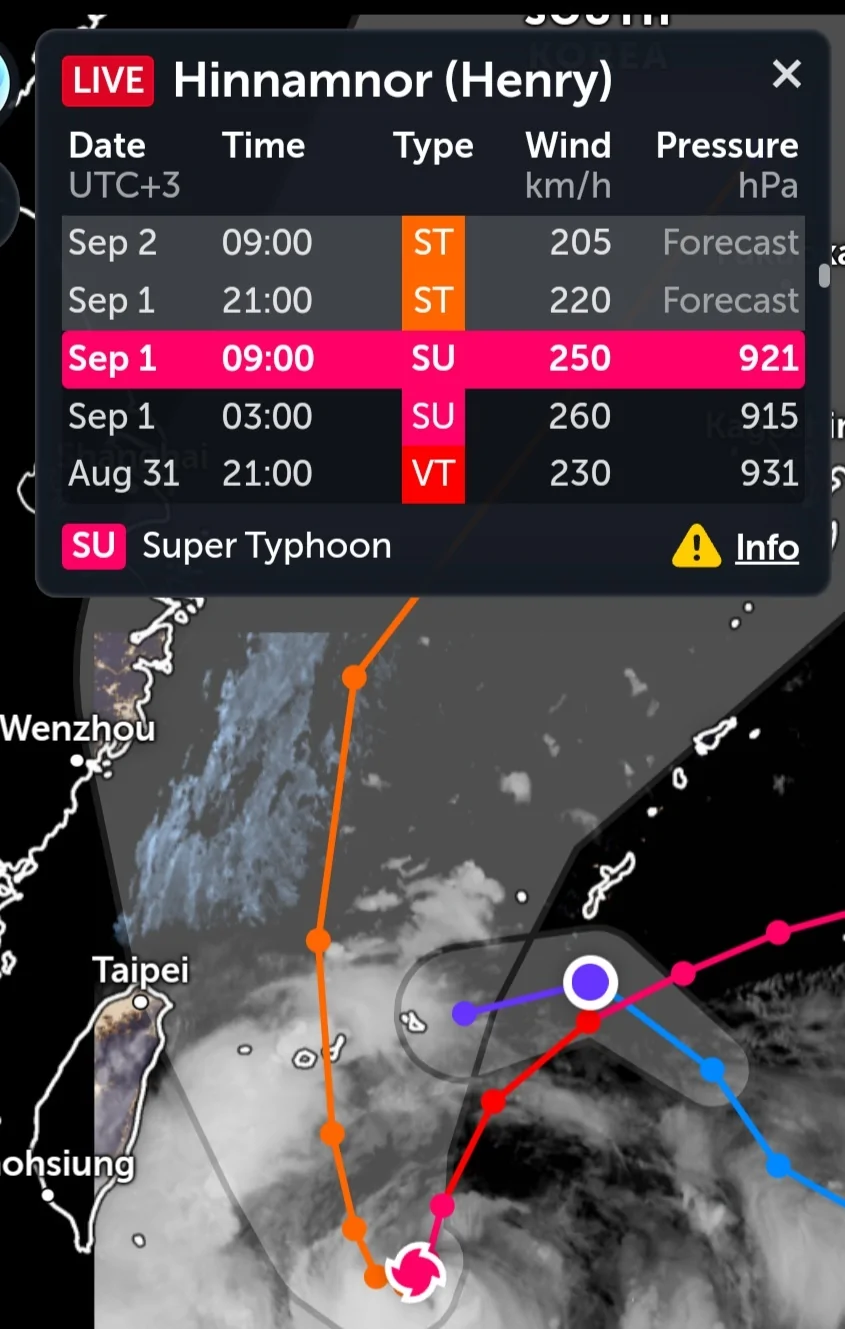The image size is (845, 1329).
Task: Select the Sep 1 03:00 track row
Action: [x=432, y=416]
